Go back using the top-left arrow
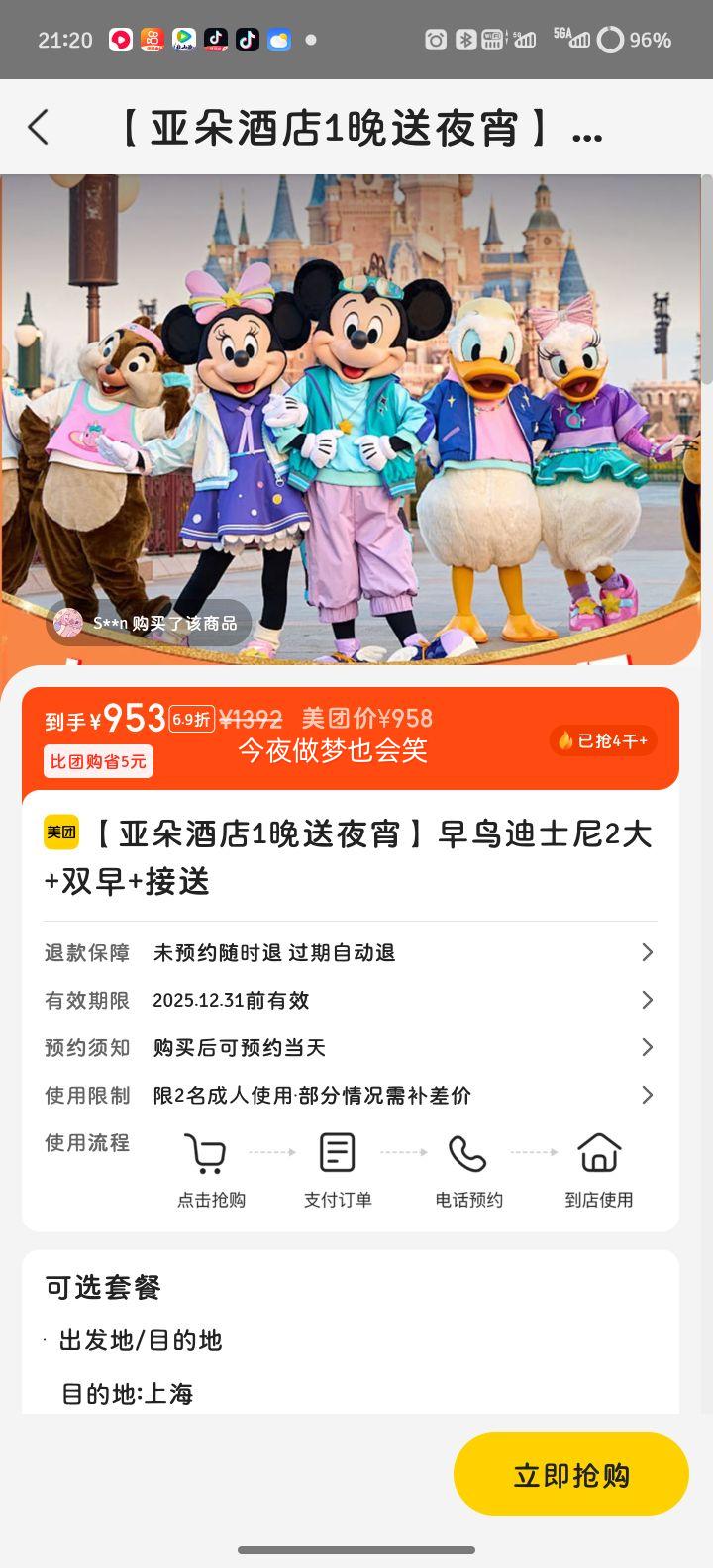This screenshot has width=713, height=1568. 38,128
